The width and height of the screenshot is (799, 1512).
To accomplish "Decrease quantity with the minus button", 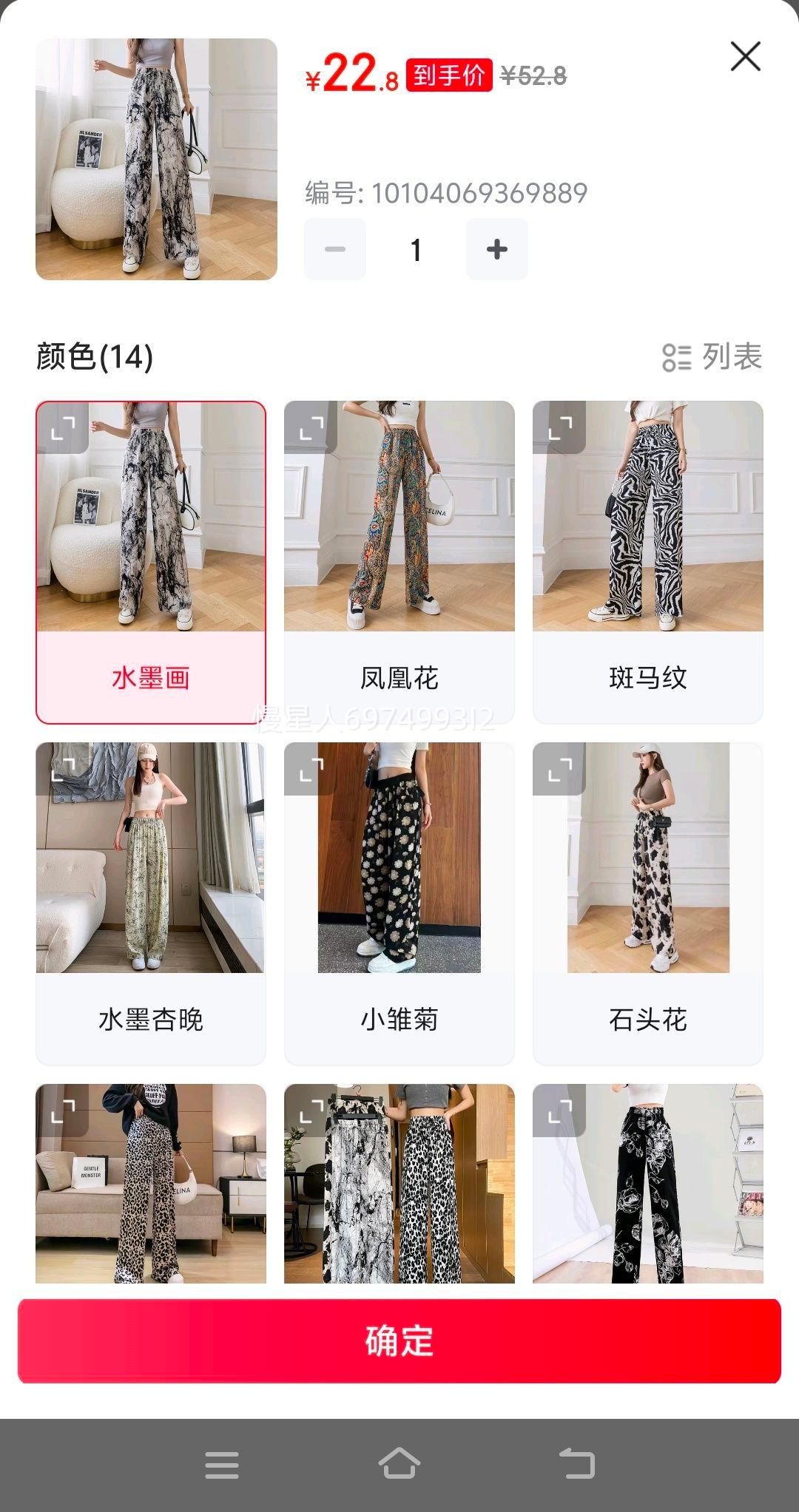I will pyautogui.click(x=335, y=249).
